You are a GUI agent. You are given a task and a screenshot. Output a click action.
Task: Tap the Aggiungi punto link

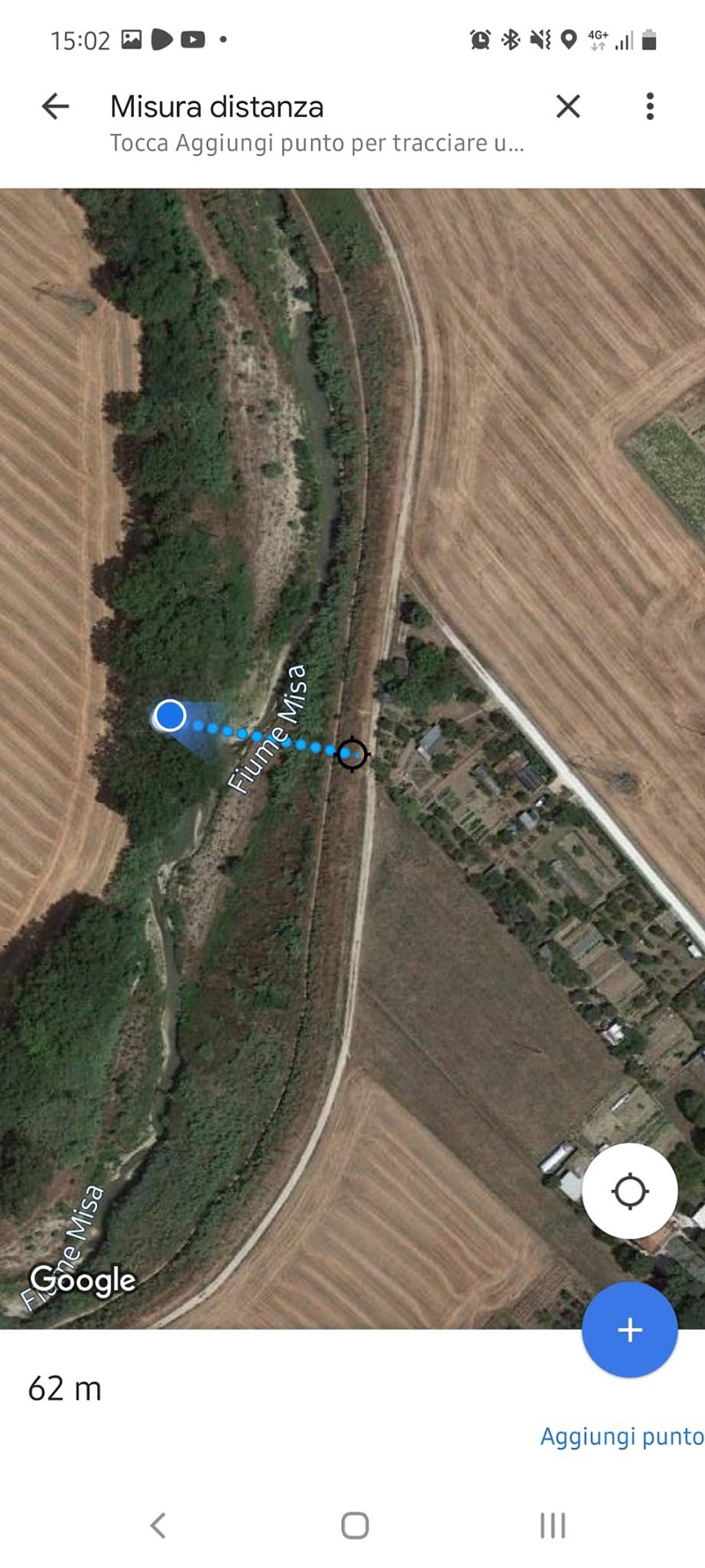coord(621,1437)
